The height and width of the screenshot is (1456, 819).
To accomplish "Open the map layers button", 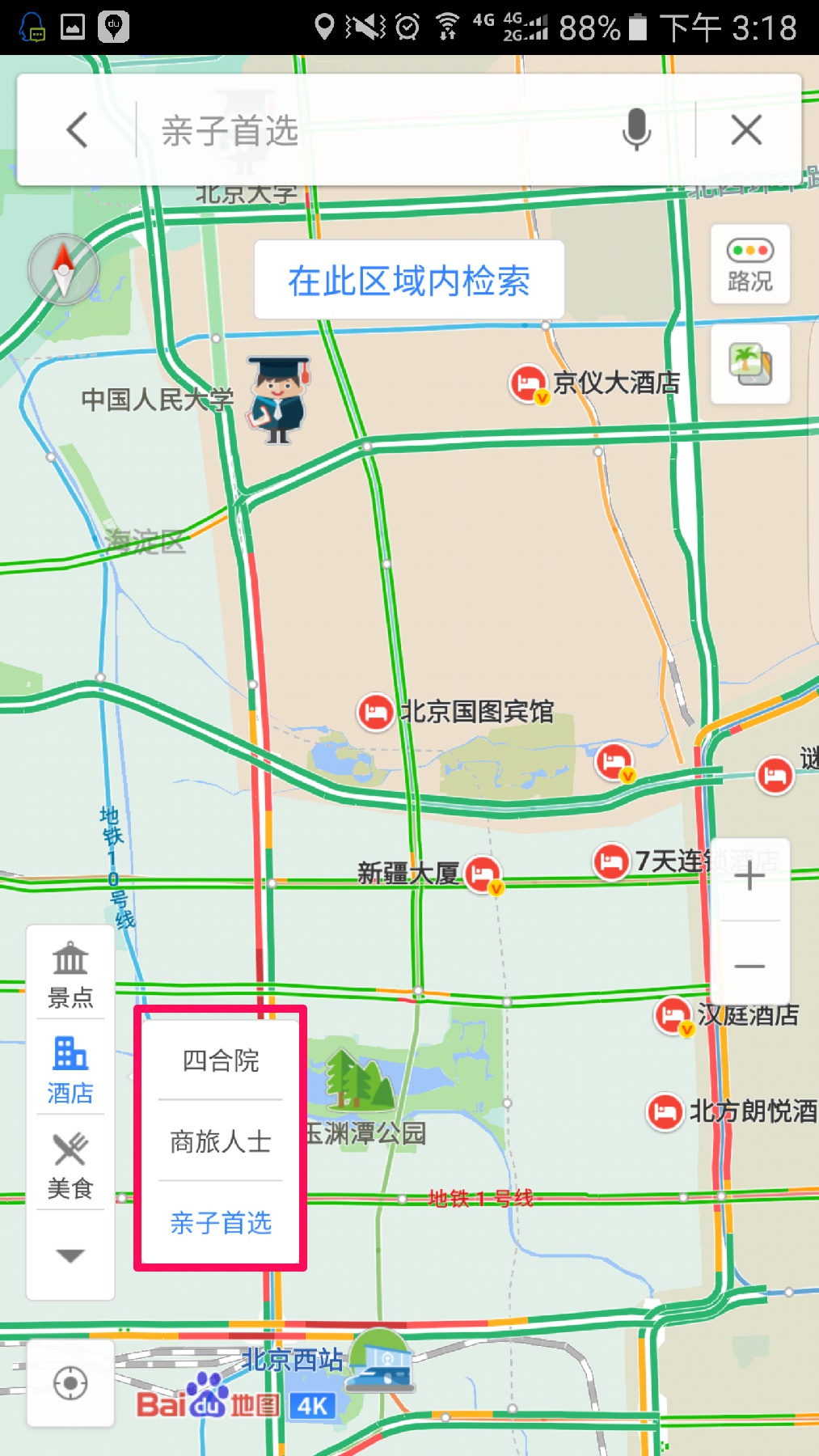I will tap(749, 364).
